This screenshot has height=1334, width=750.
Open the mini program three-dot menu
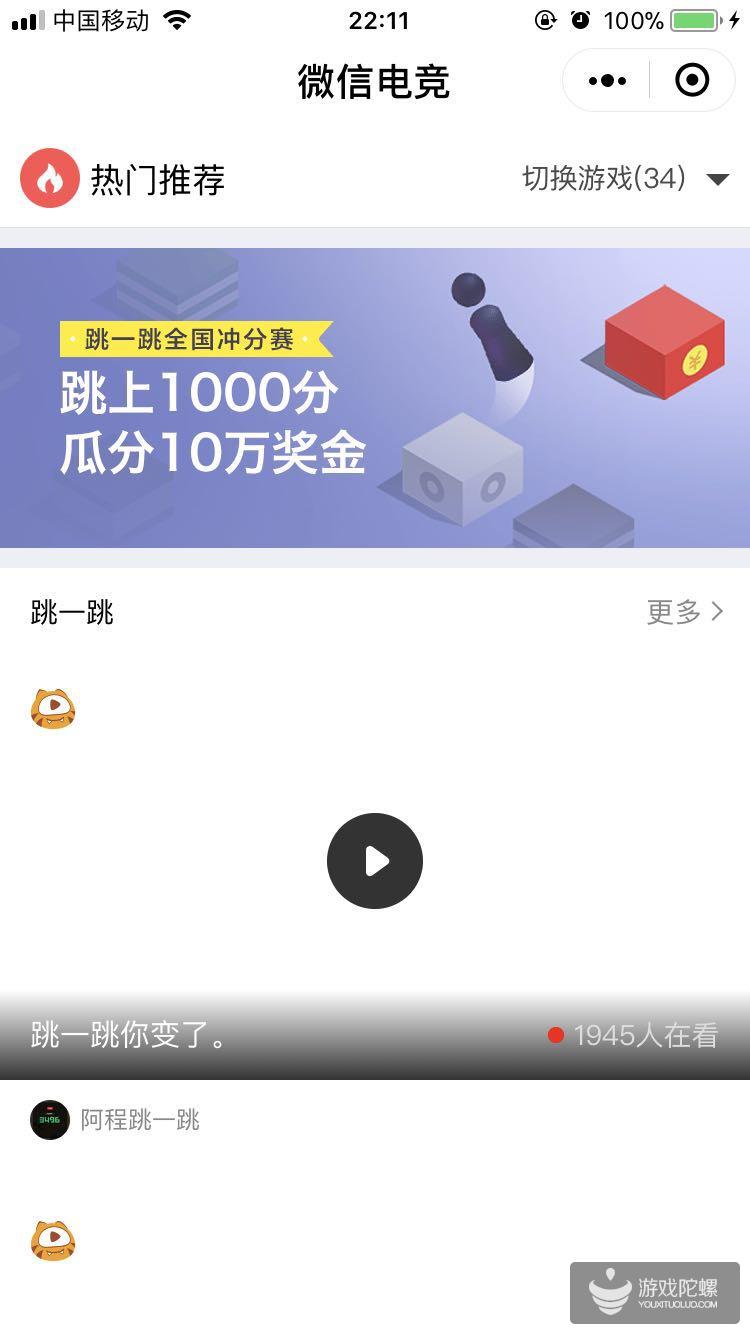click(x=607, y=81)
